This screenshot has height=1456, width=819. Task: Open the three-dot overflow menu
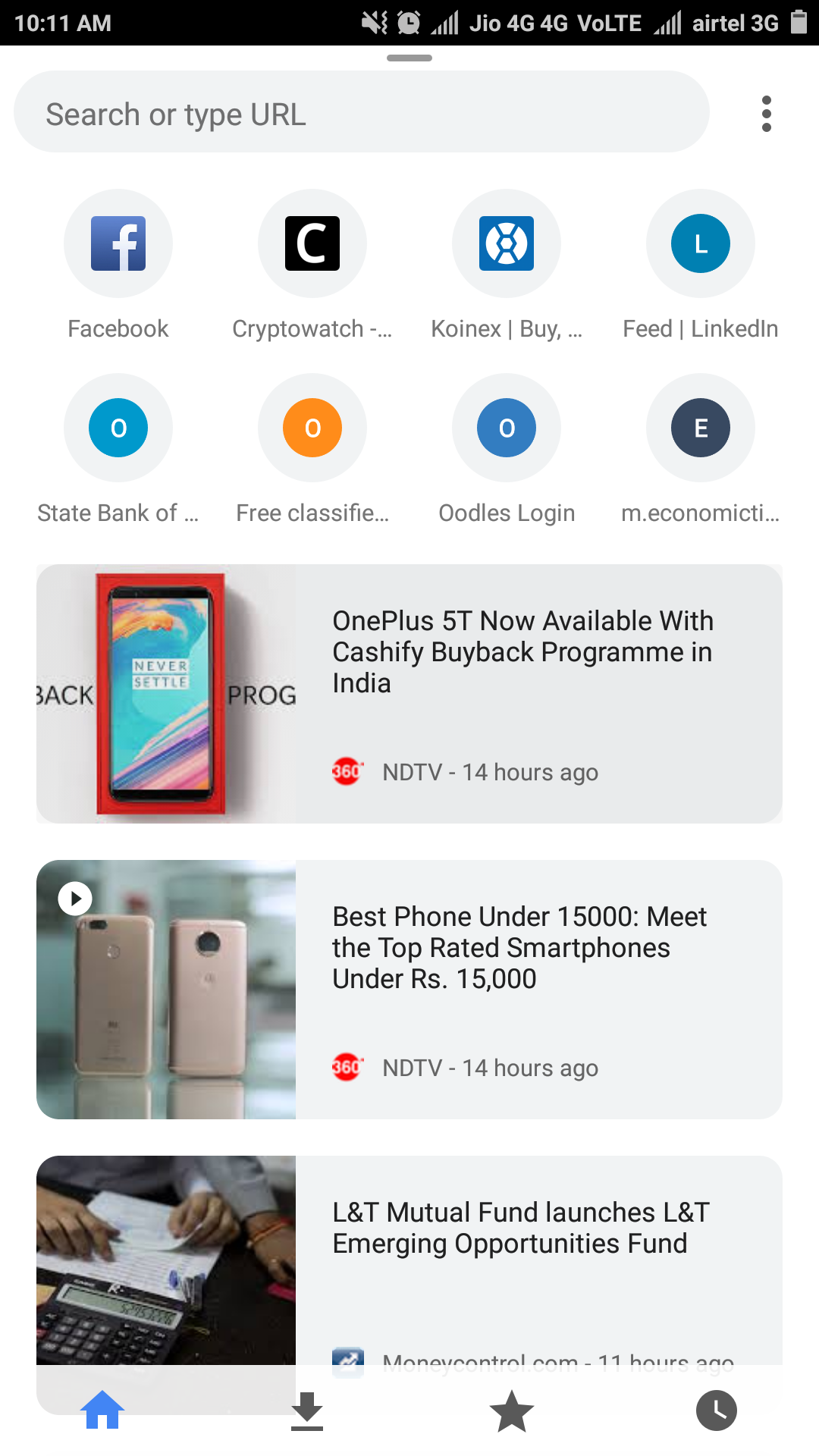[x=766, y=114]
